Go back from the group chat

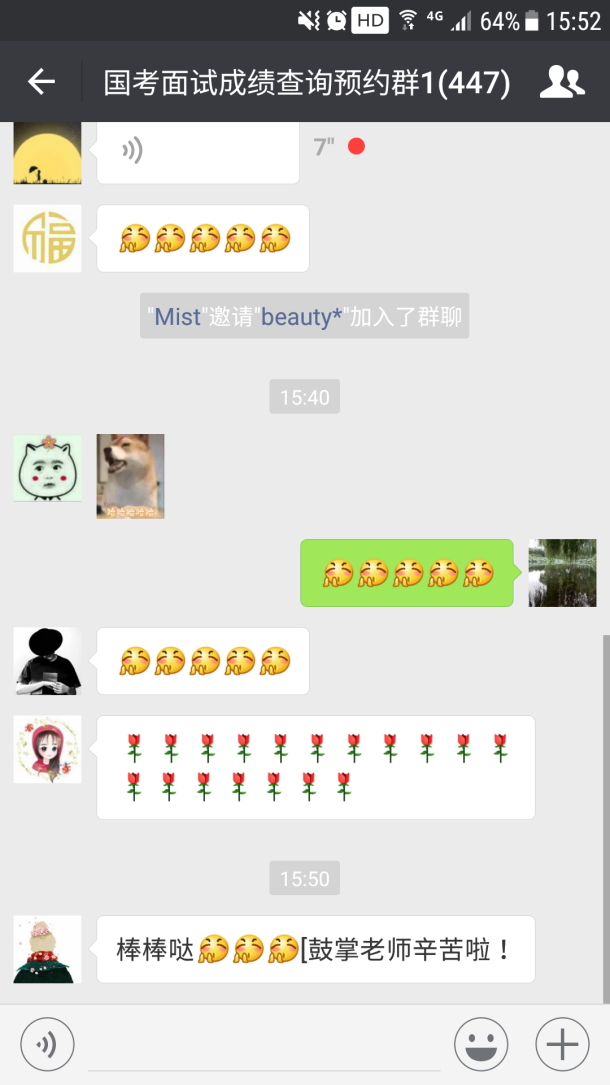(41, 82)
